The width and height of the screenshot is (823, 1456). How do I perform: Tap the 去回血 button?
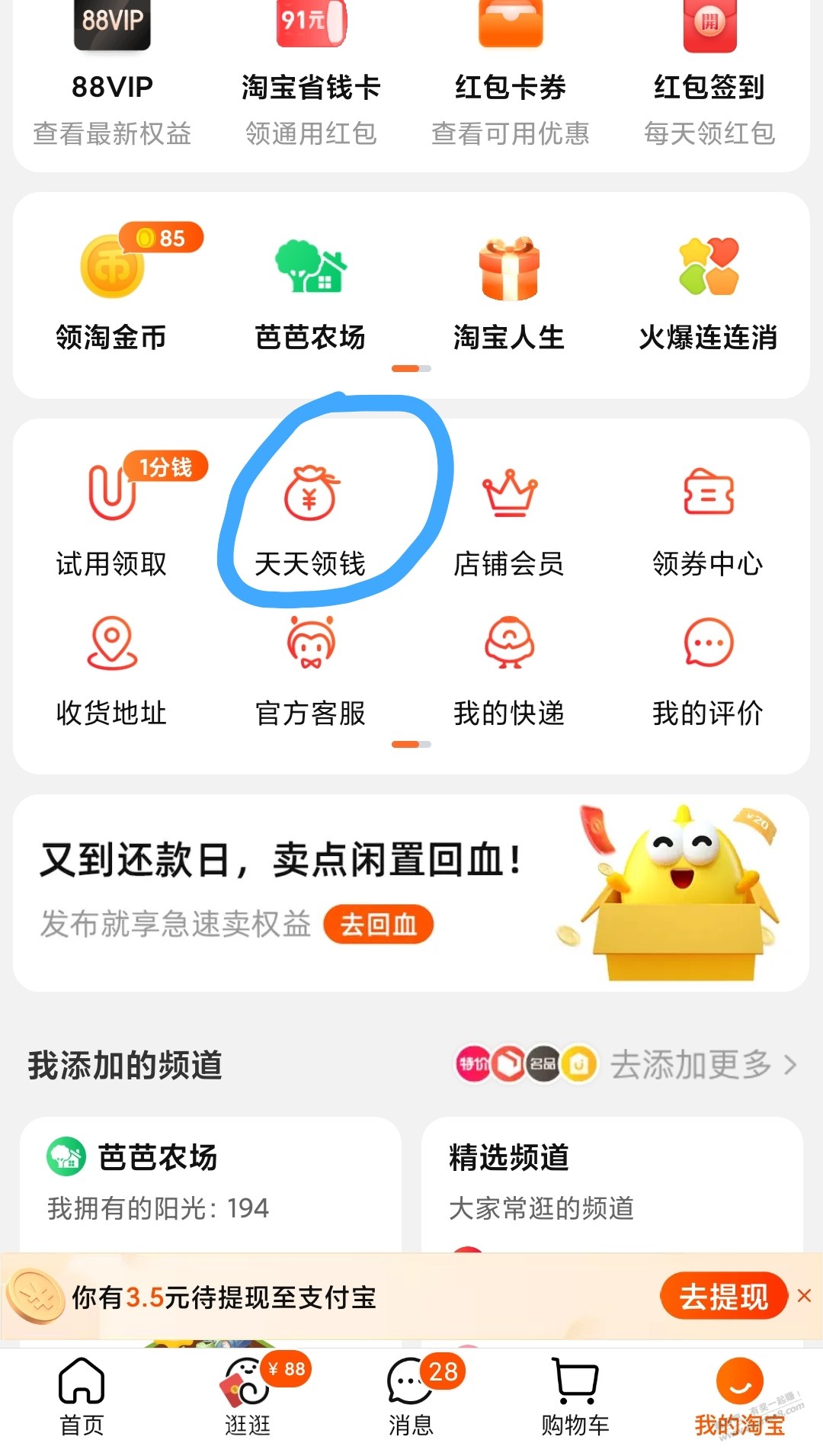point(379,925)
